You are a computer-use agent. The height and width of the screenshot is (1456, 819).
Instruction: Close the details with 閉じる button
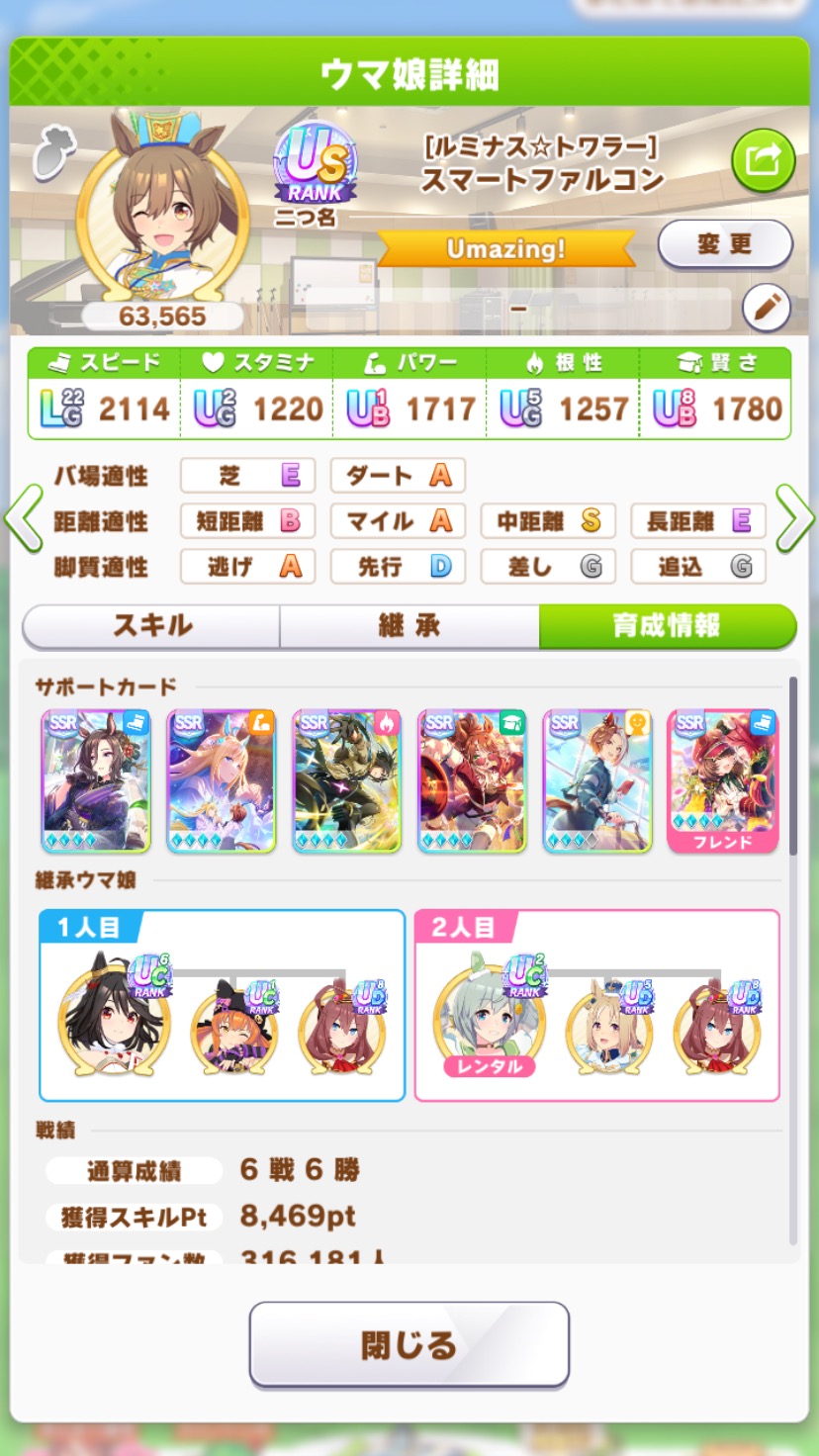[409, 1345]
